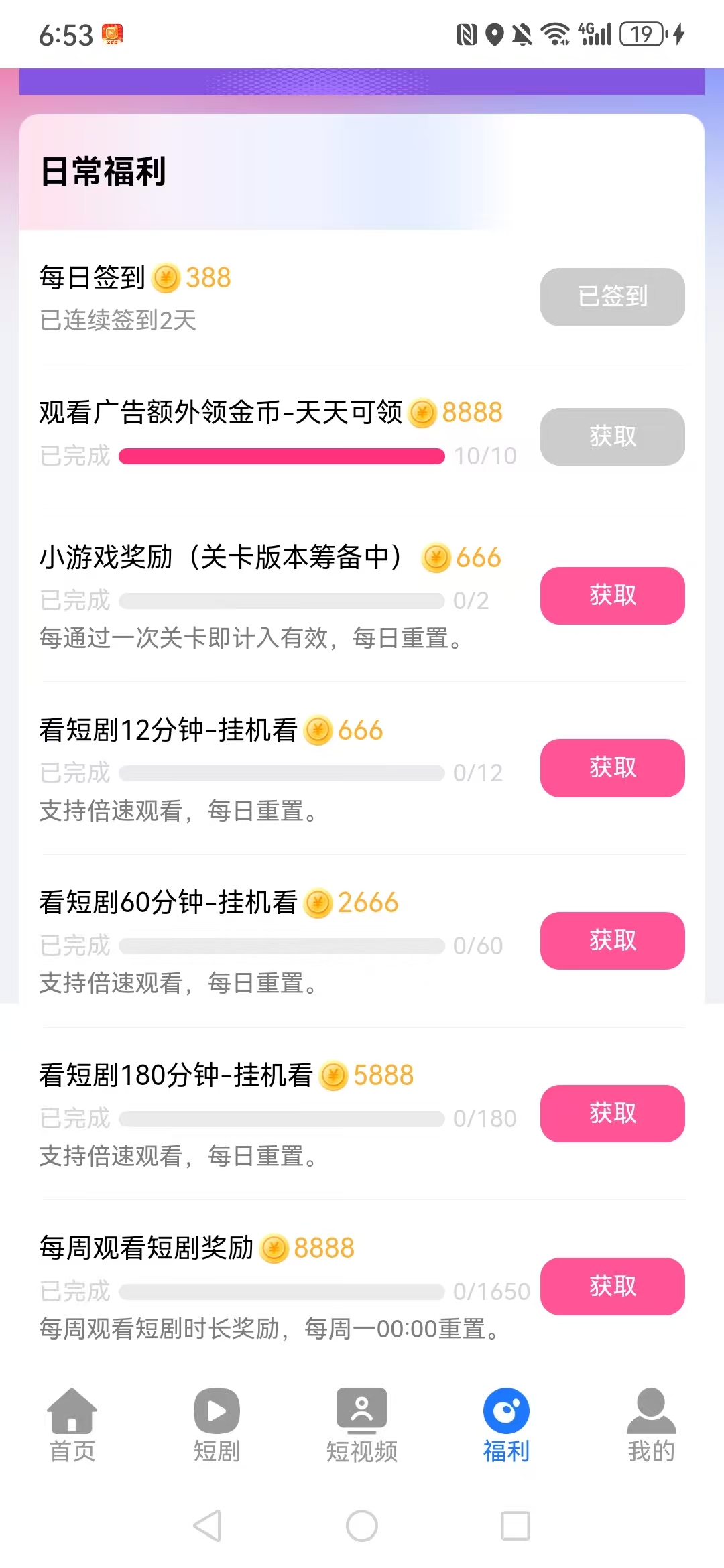Tap the red envelope icon in status bar
The height and width of the screenshot is (1568, 724).
click(113, 33)
